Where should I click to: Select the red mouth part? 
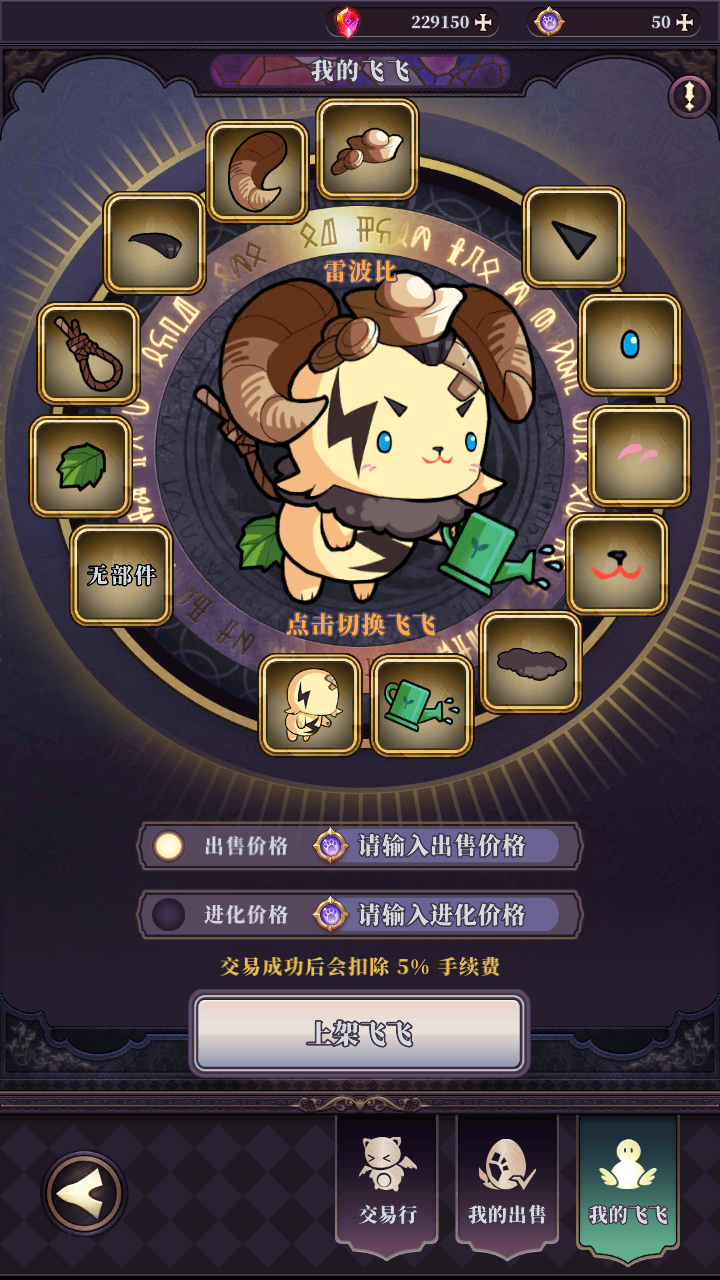click(x=617, y=564)
